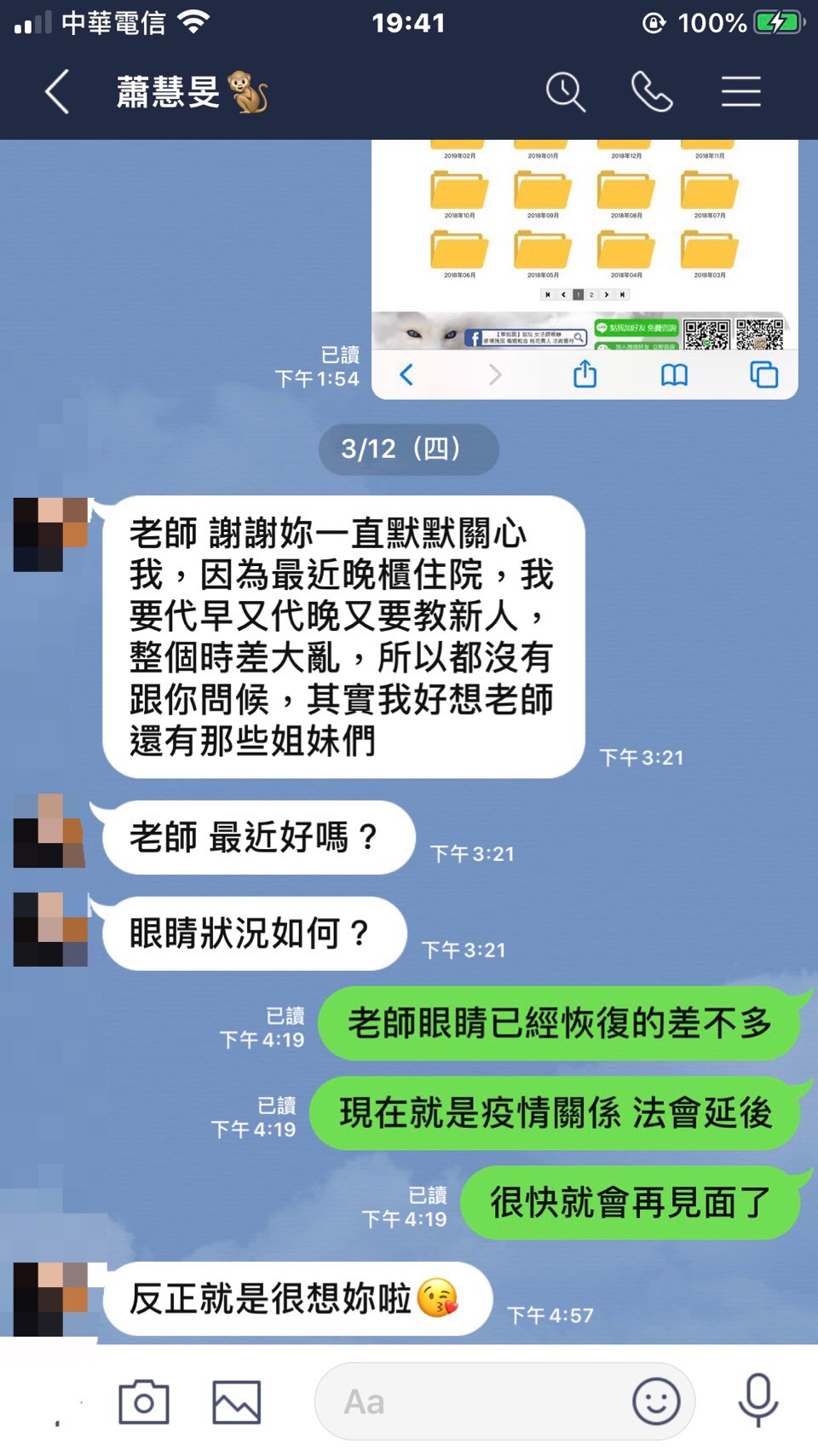The width and height of the screenshot is (818, 1456).
Task: Open the chat menu hamburger icon
Action: pyautogui.click(x=740, y=92)
